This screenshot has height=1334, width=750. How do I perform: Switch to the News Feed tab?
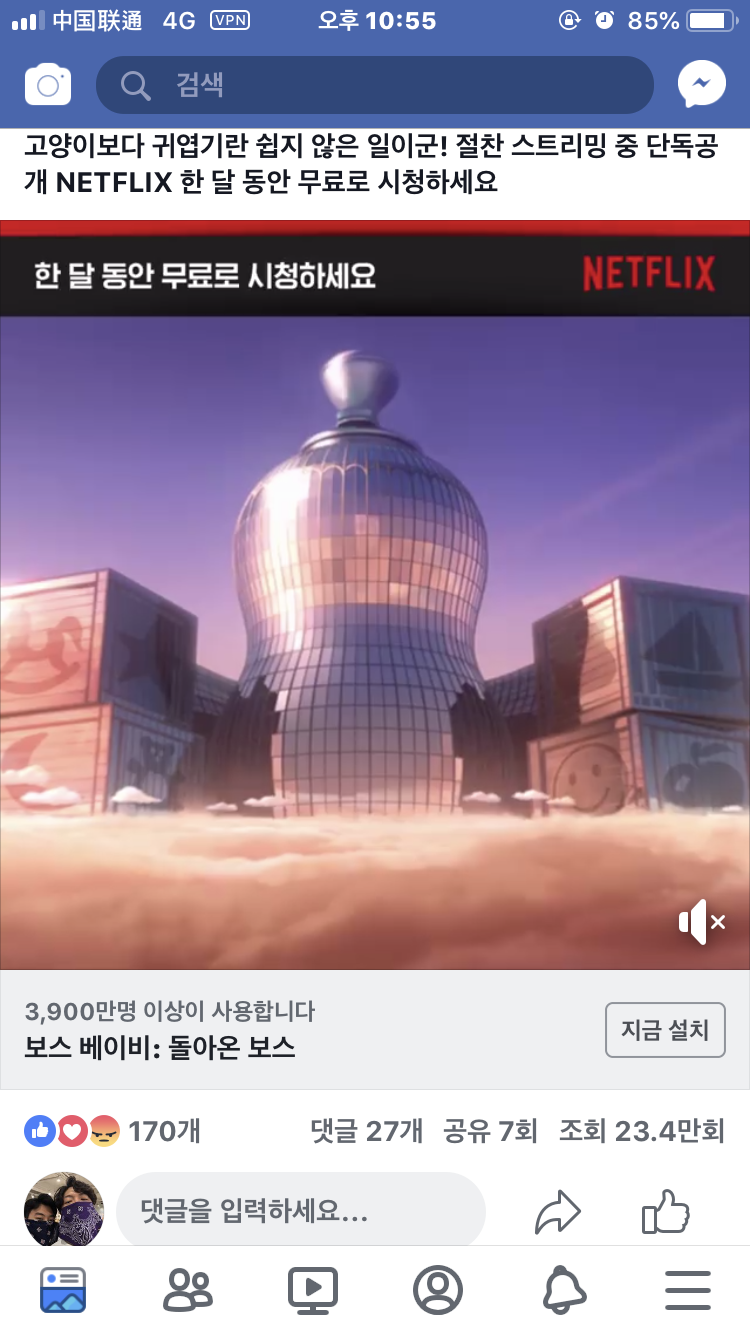(x=63, y=1290)
